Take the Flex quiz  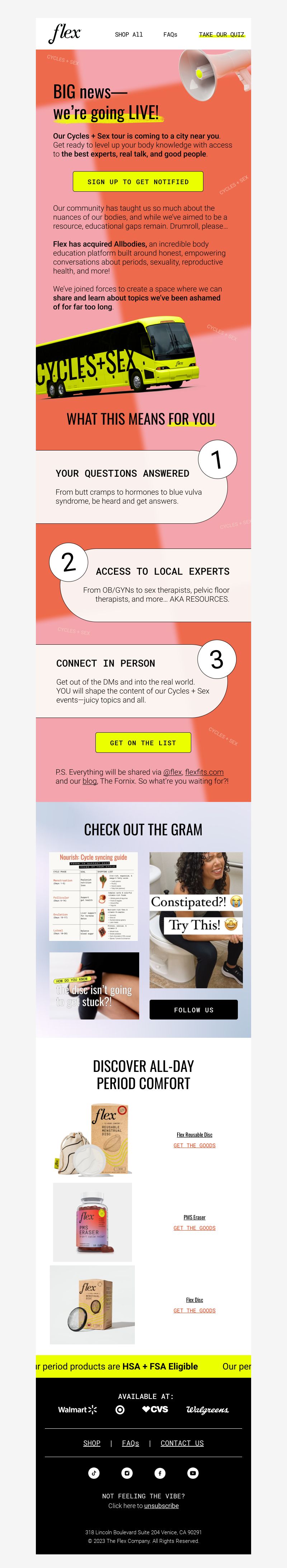[x=221, y=35]
